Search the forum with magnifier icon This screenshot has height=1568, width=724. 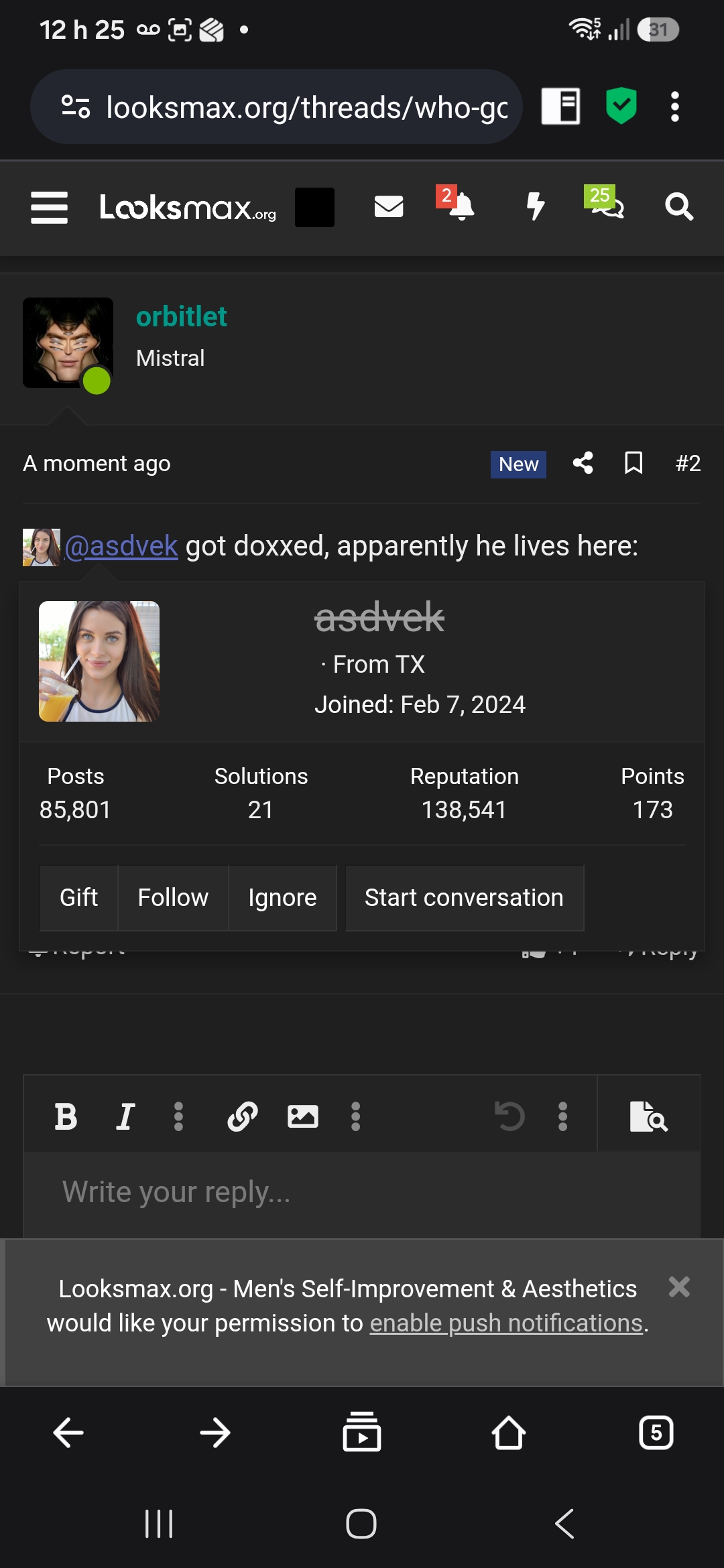point(678,206)
